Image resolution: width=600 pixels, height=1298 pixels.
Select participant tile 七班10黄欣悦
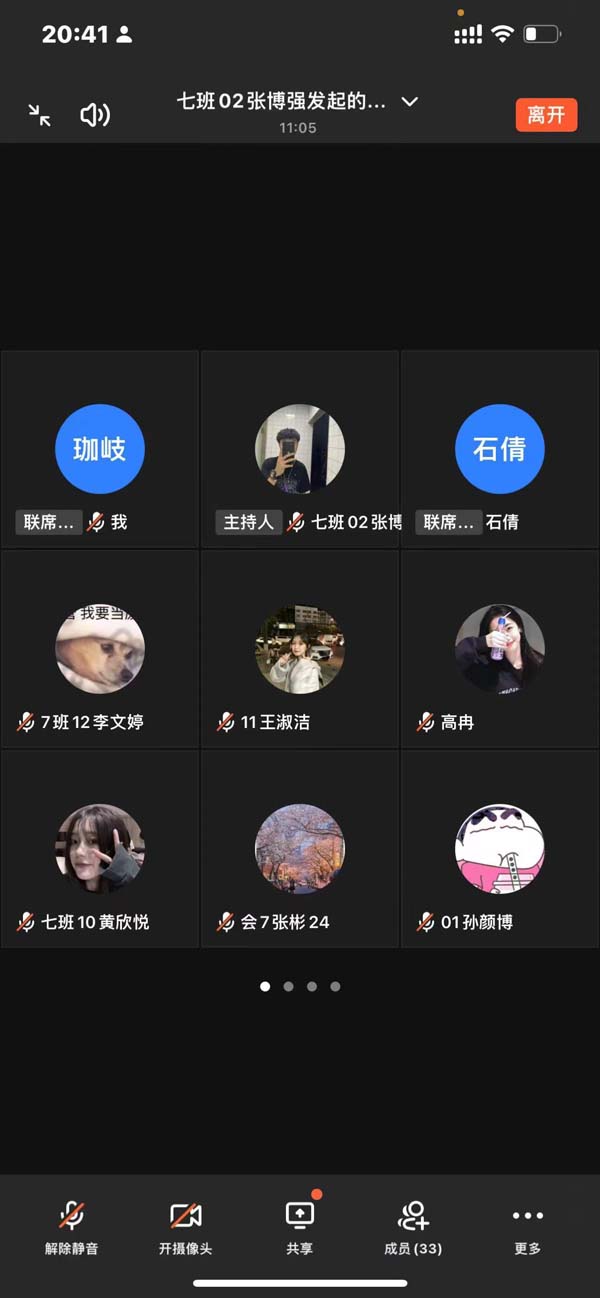click(x=100, y=850)
